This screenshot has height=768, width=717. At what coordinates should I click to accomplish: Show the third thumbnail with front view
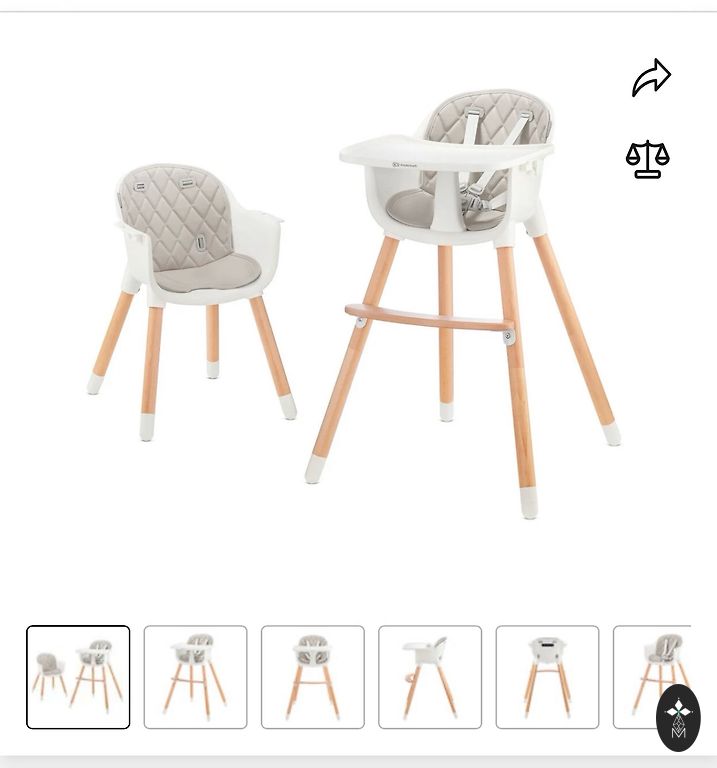click(312, 677)
